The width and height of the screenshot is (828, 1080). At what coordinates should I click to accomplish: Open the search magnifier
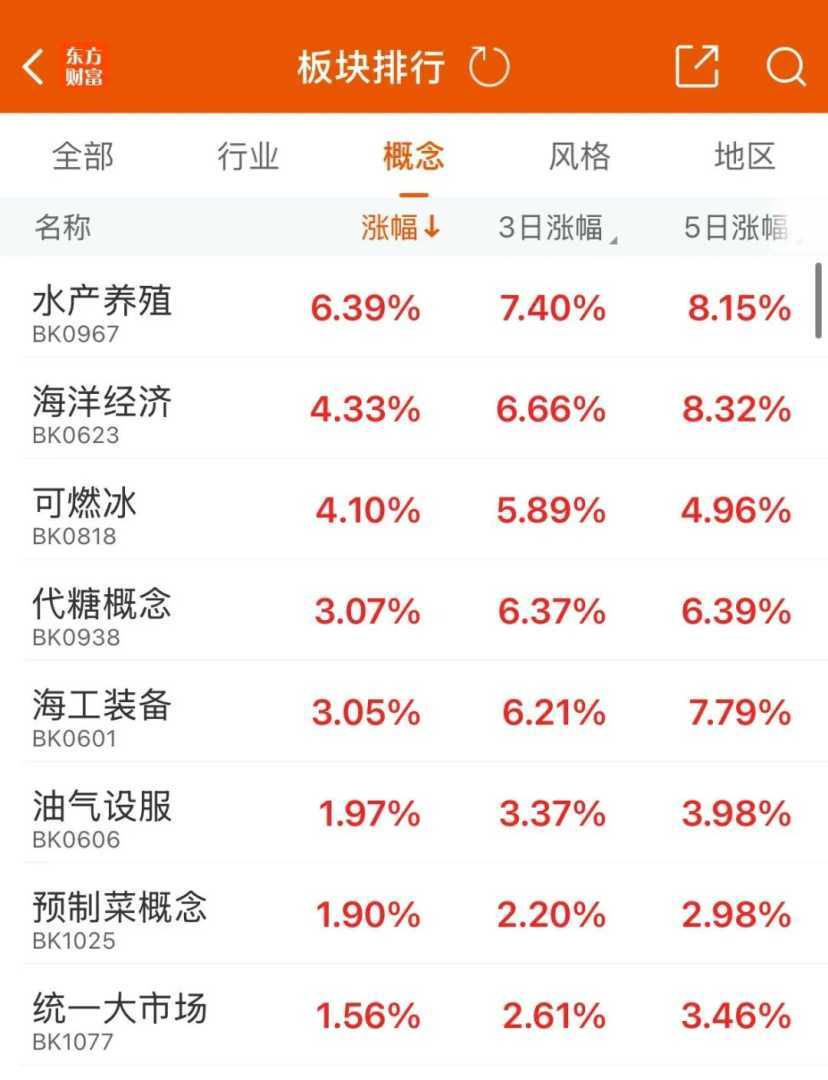786,67
